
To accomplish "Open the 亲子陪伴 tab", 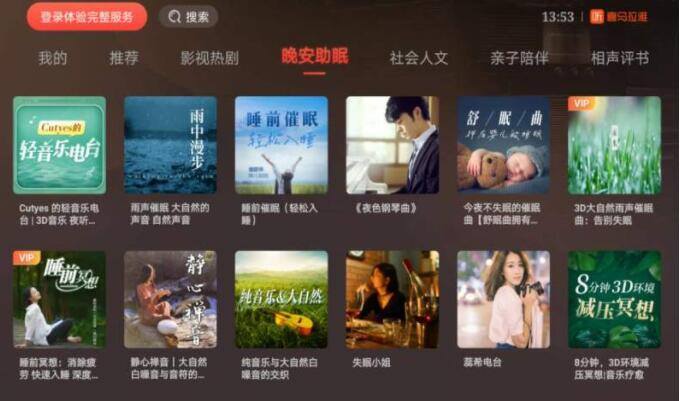I will pos(519,58).
